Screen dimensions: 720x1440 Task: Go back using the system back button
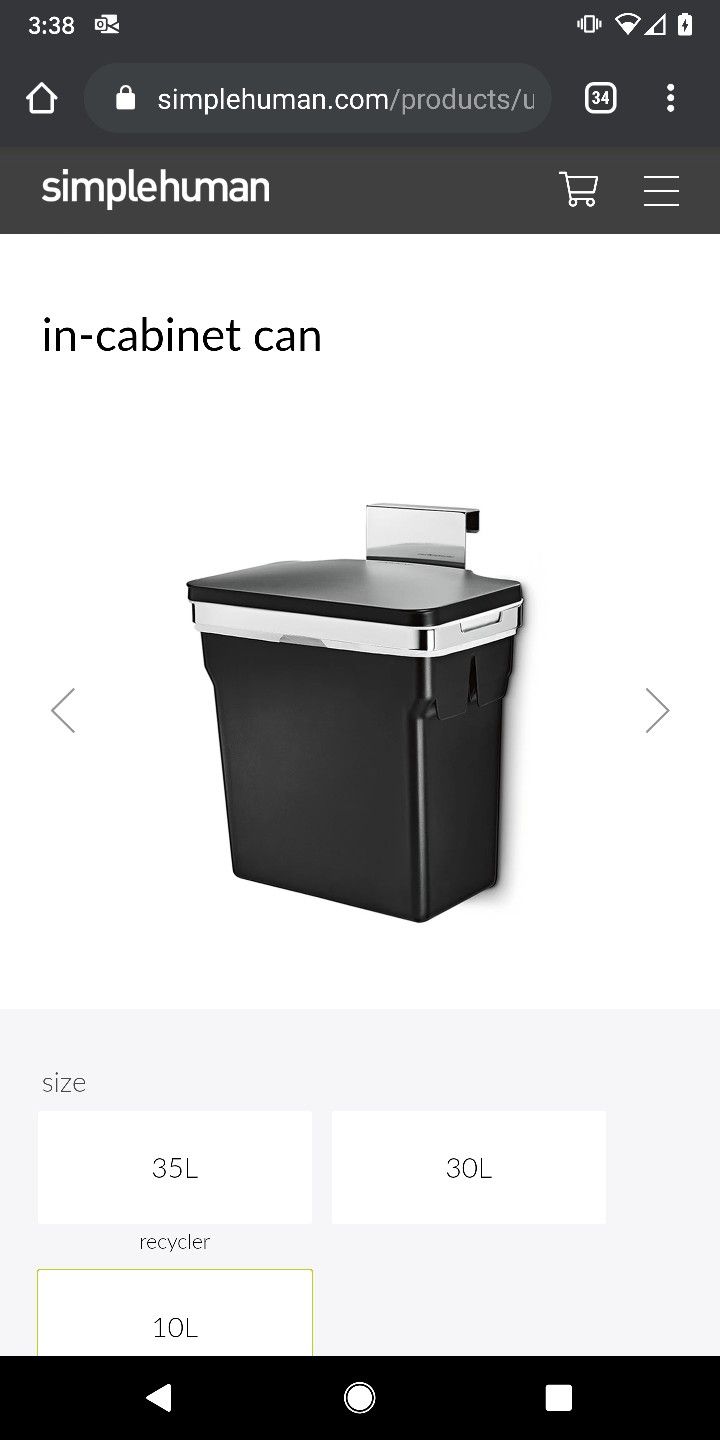(159, 1398)
